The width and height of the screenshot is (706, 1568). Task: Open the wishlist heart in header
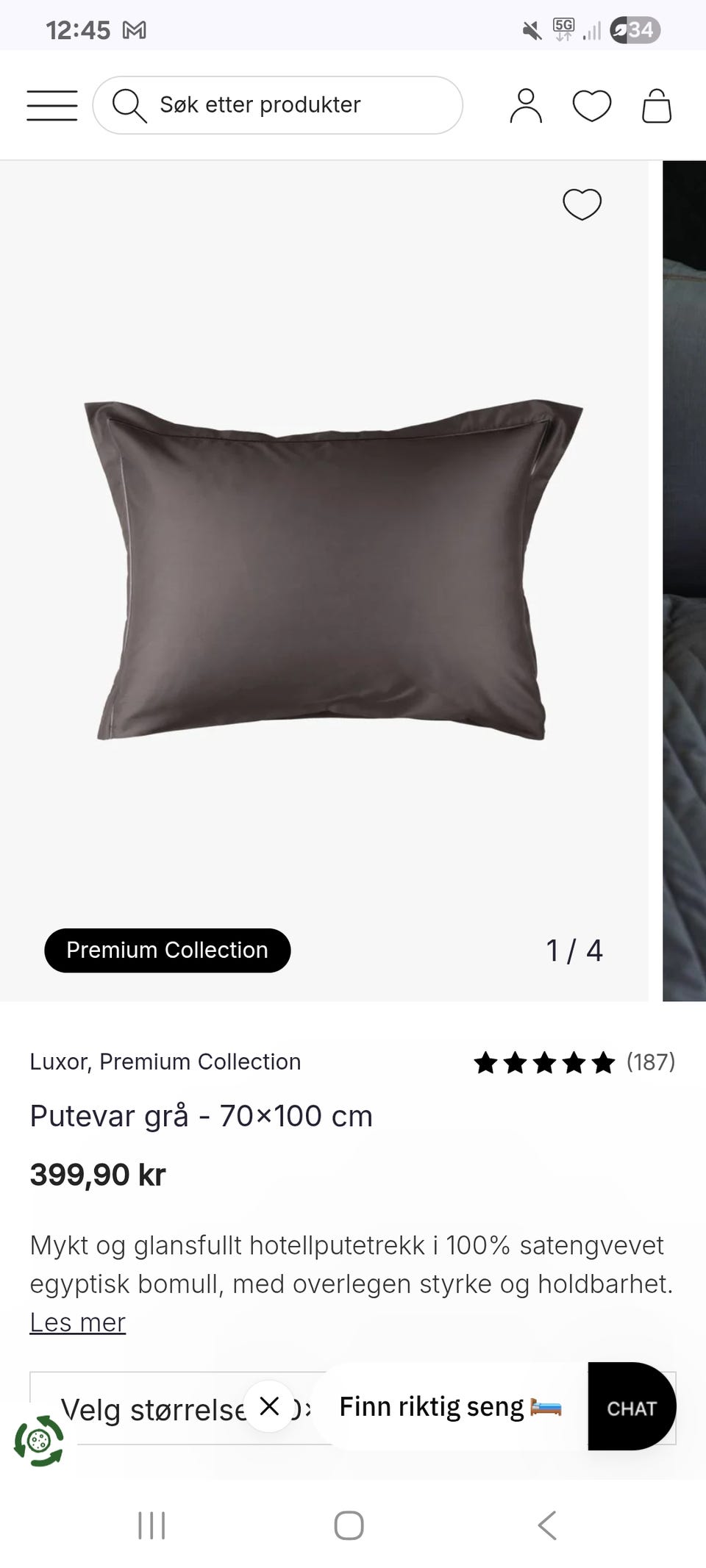coord(591,106)
